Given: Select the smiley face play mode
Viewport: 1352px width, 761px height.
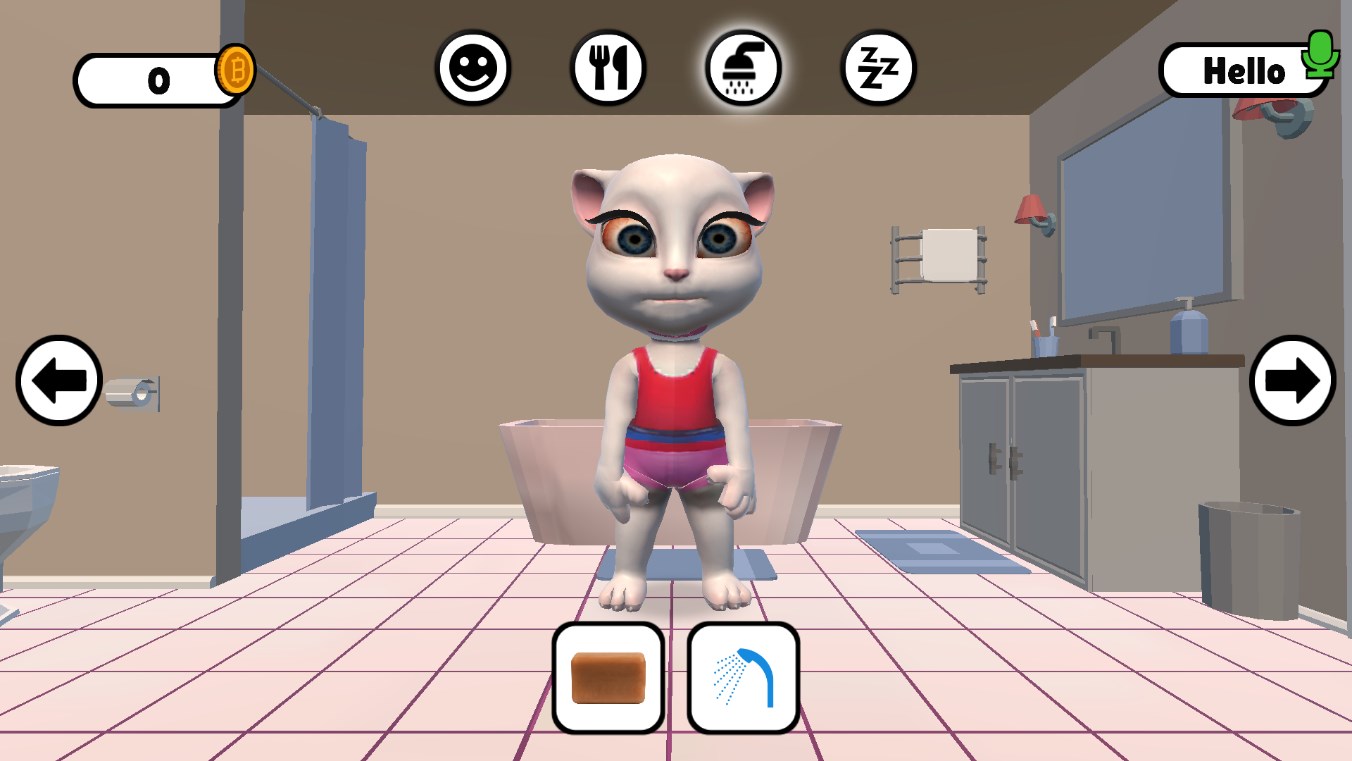Looking at the screenshot, I should pos(473,68).
